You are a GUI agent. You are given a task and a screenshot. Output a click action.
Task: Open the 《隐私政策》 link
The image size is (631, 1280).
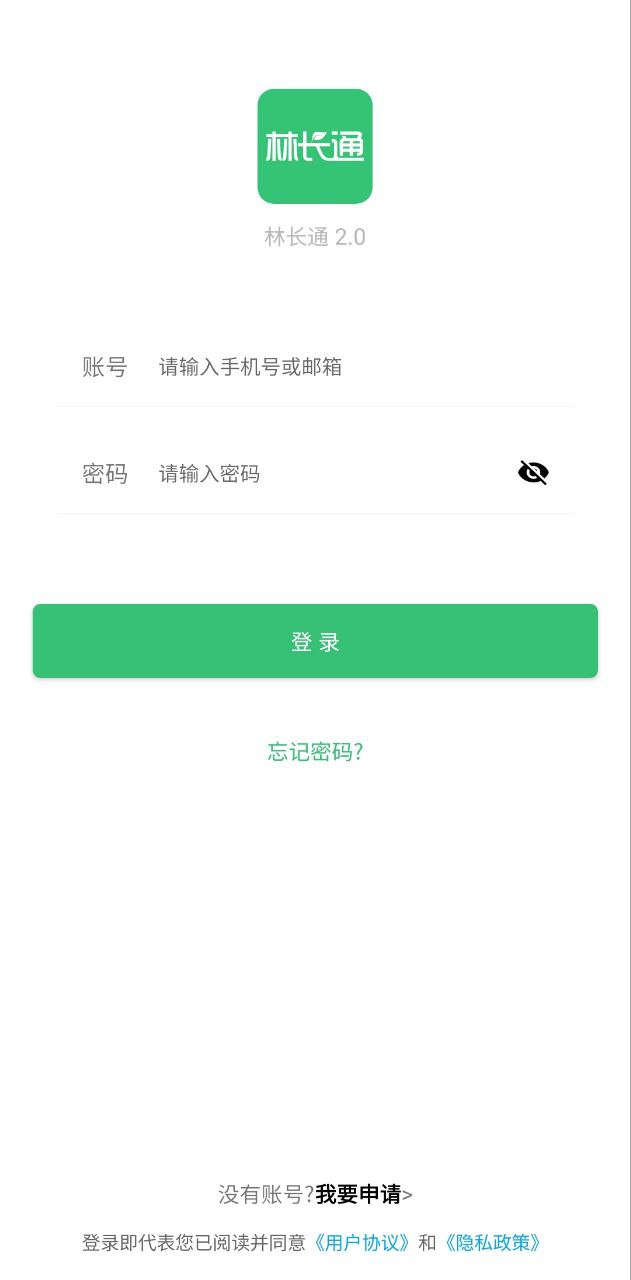pyautogui.click(x=493, y=1243)
